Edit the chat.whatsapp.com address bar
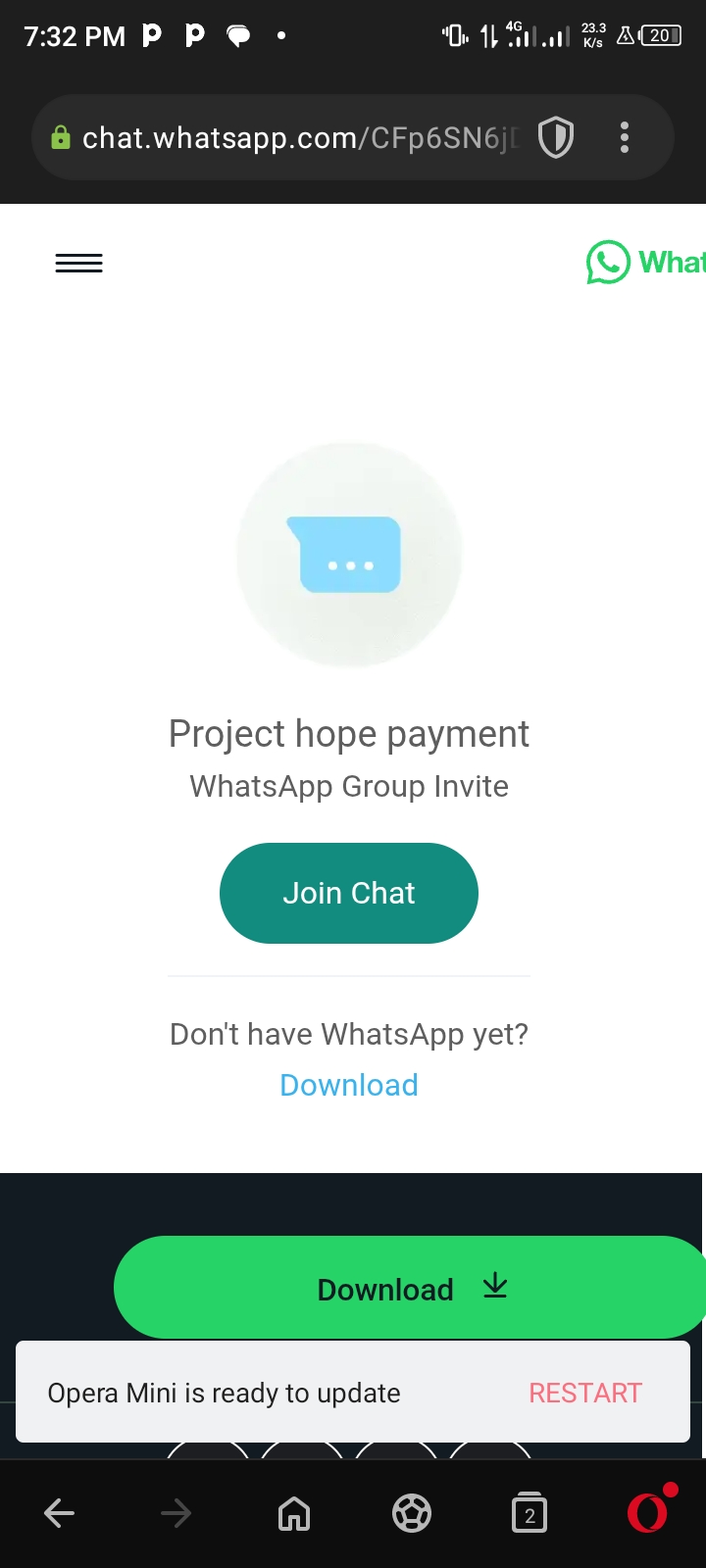 click(x=294, y=138)
